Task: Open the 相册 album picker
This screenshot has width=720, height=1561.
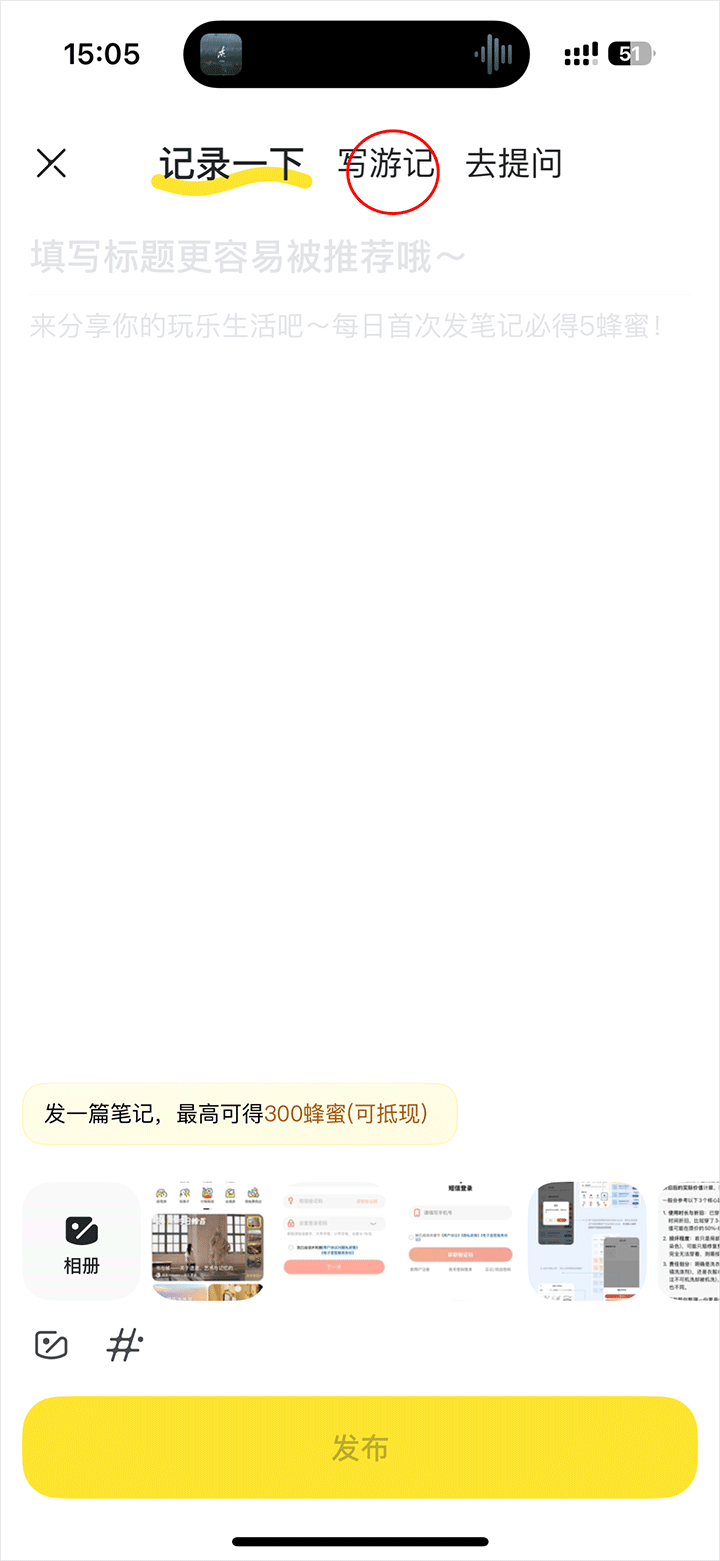Action: [x=81, y=1241]
